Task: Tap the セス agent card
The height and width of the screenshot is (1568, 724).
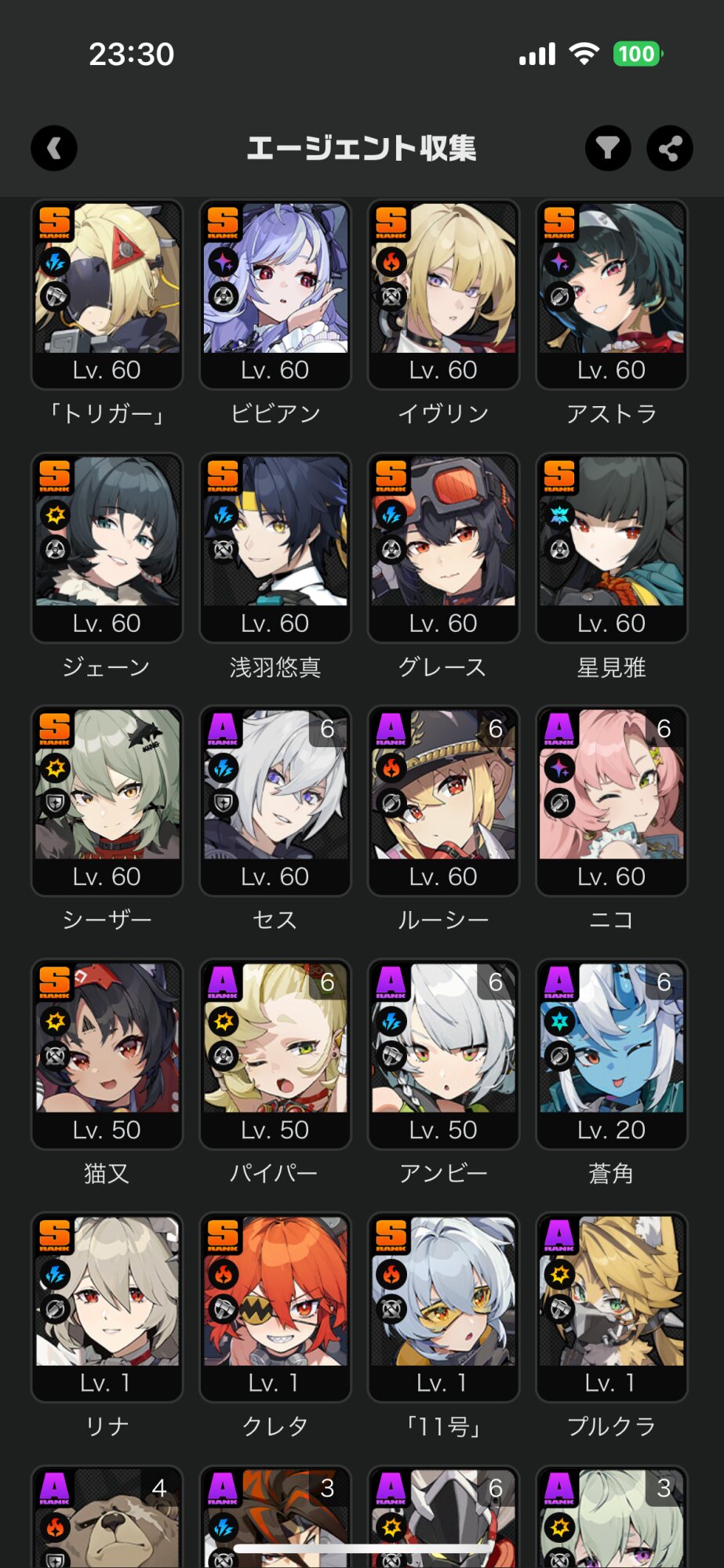Action: tap(275, 800)
